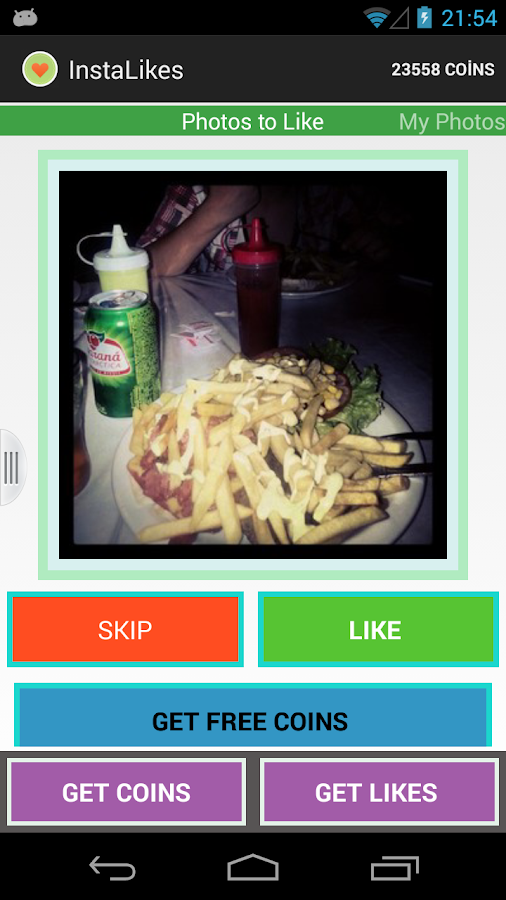Viewport: 506px width, 900px height.
Task: Go back with the system back button
Action: point(112,867)
